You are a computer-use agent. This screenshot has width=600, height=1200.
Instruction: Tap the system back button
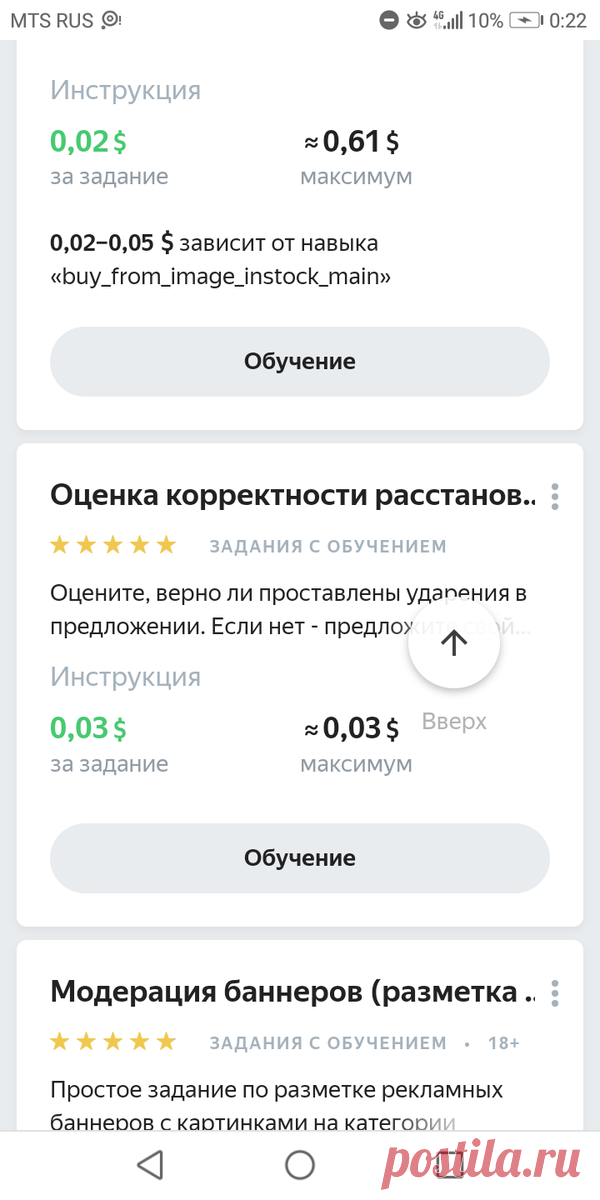(150, 1164)
